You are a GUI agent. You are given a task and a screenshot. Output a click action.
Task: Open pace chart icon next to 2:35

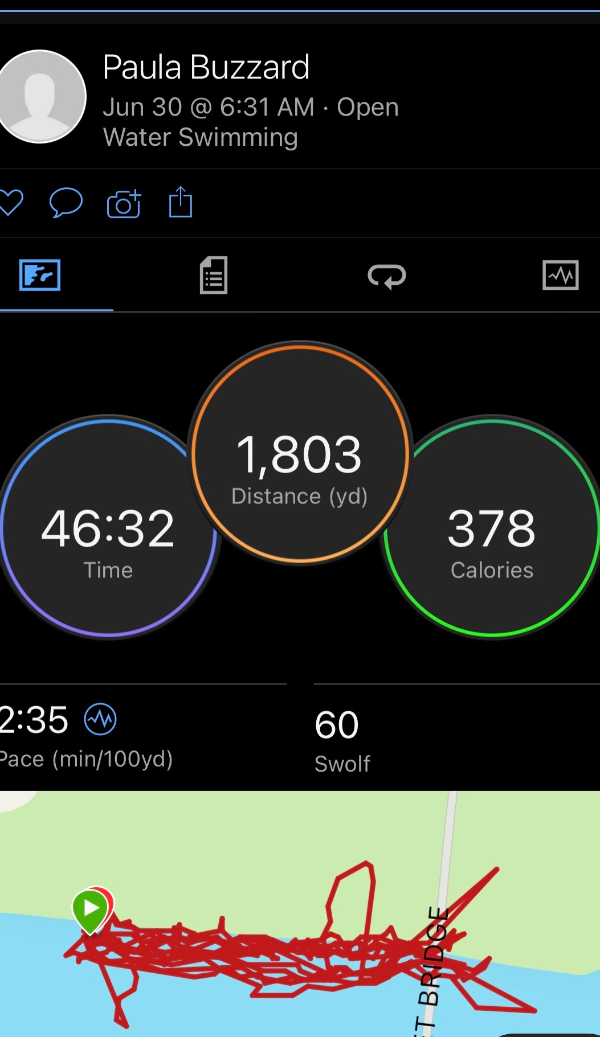[x=101, y=719]
